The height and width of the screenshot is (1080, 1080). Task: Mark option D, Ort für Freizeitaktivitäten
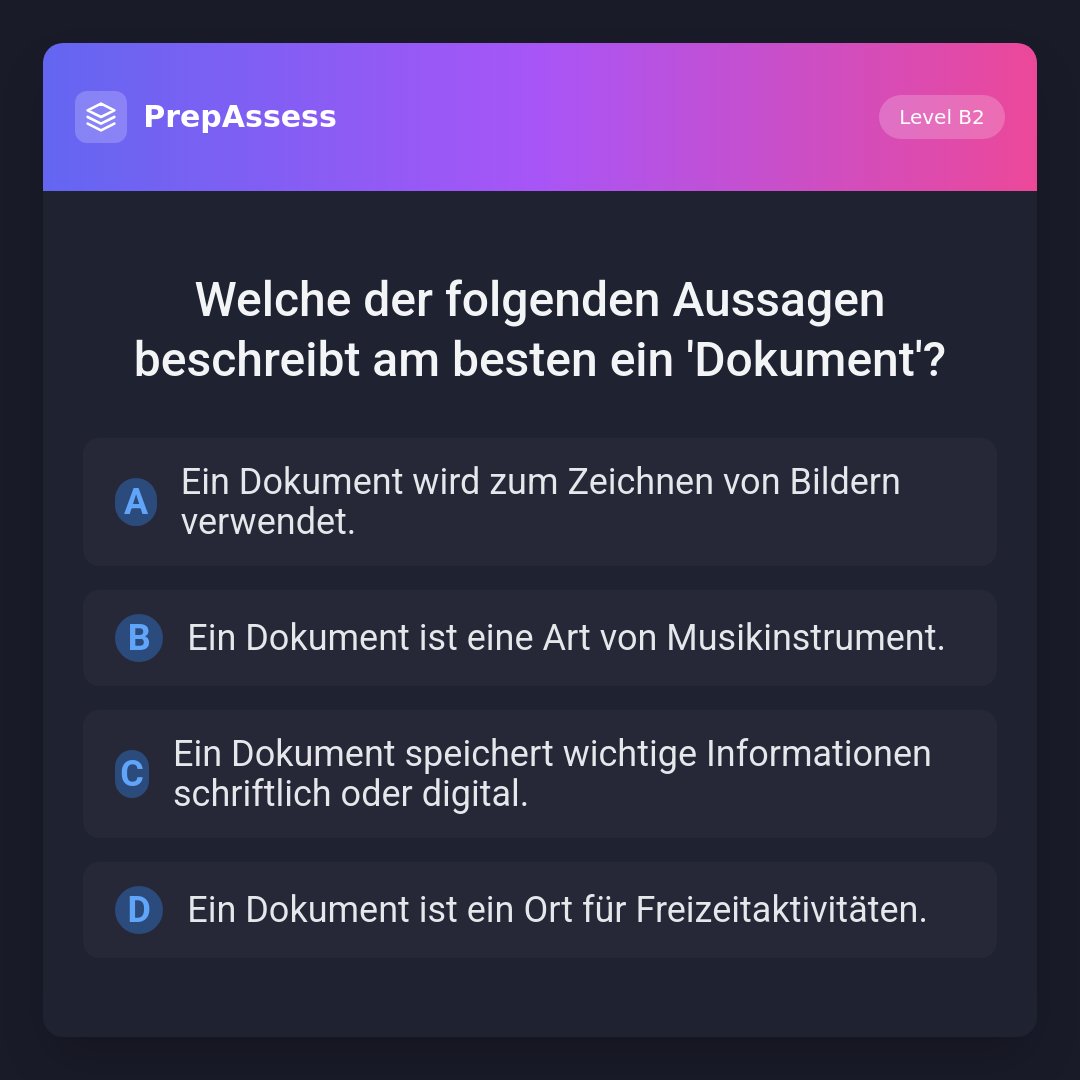coord(540,910)
